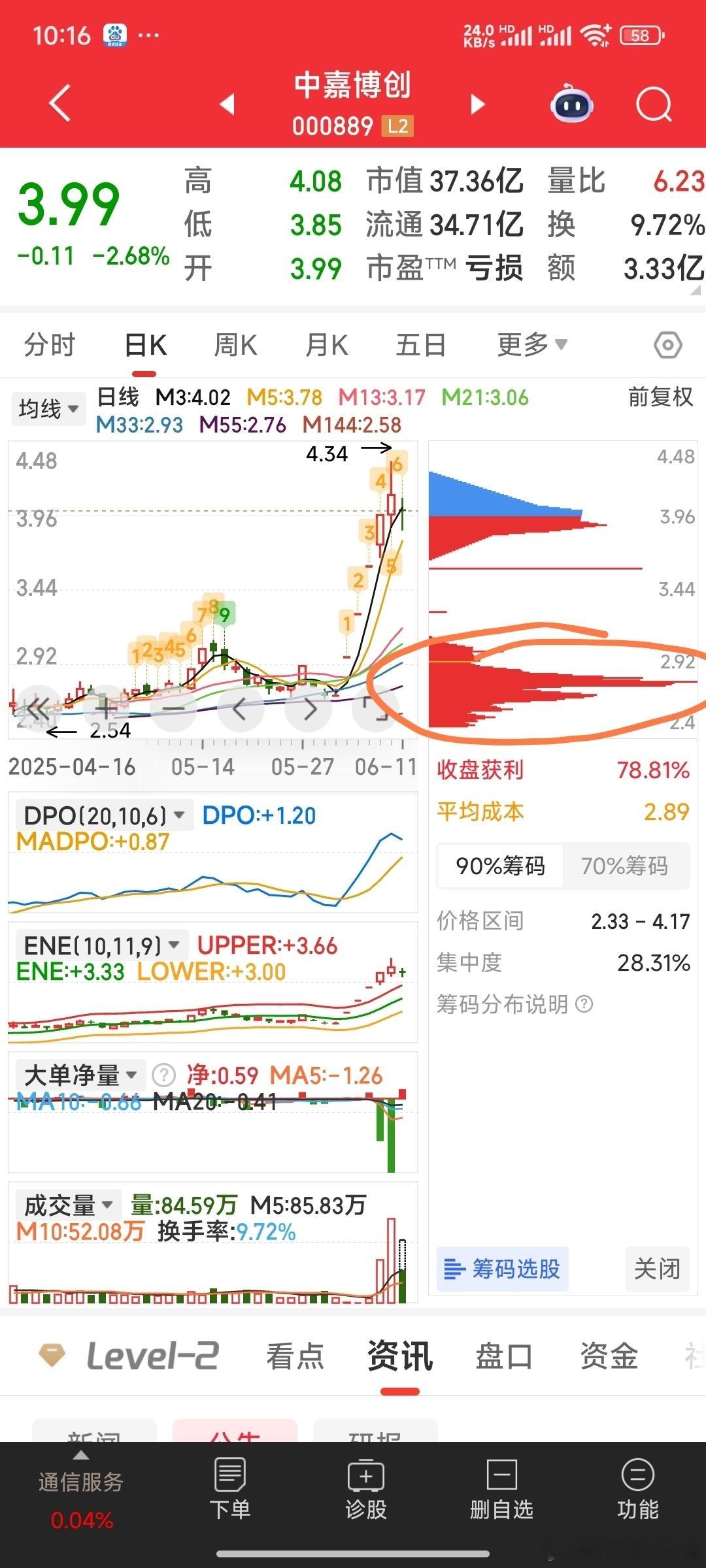The height and width of the screenshot is (1568, 706).
Task: Open the robot AI assistant icon
Action: pyautogui.click(x=572, y=105)
